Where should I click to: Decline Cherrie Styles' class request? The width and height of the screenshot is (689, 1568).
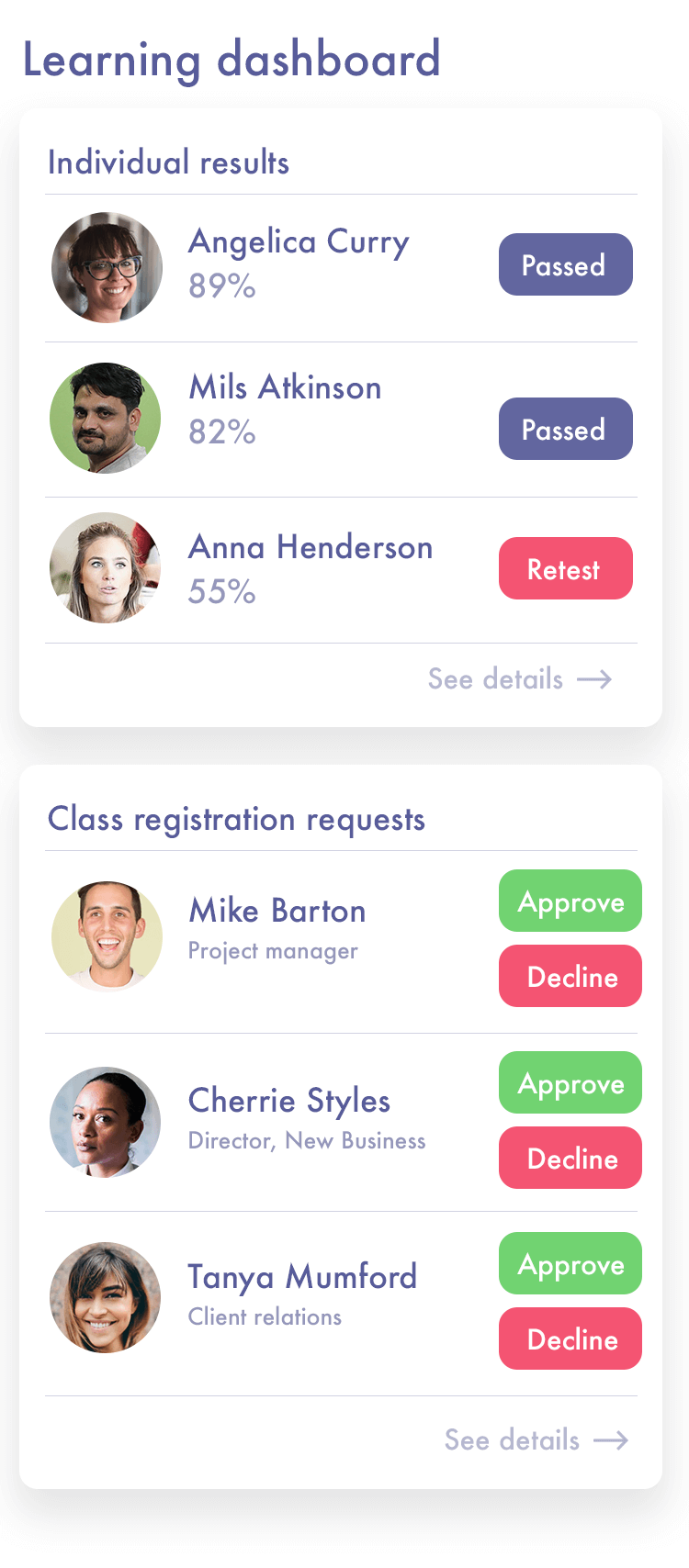(x=570, y=1158)
